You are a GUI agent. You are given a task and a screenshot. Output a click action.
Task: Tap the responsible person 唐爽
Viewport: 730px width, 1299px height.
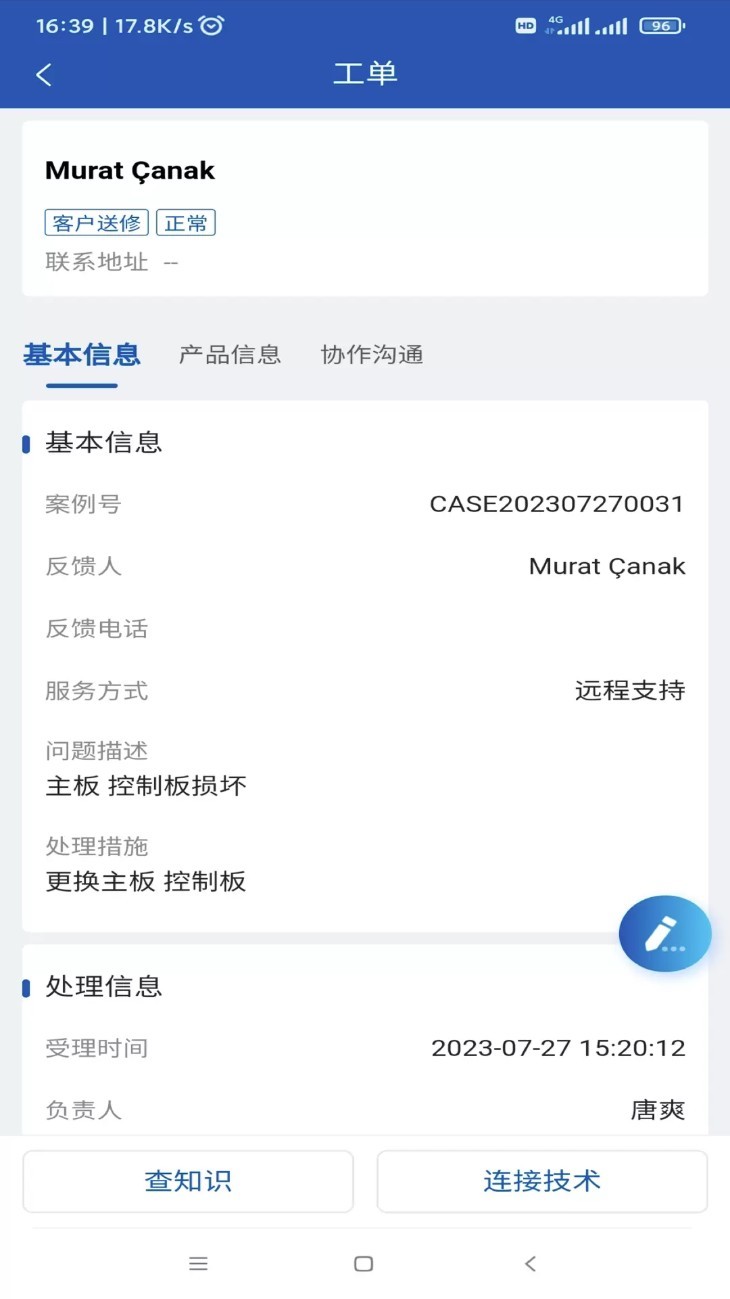point(659,1110)
